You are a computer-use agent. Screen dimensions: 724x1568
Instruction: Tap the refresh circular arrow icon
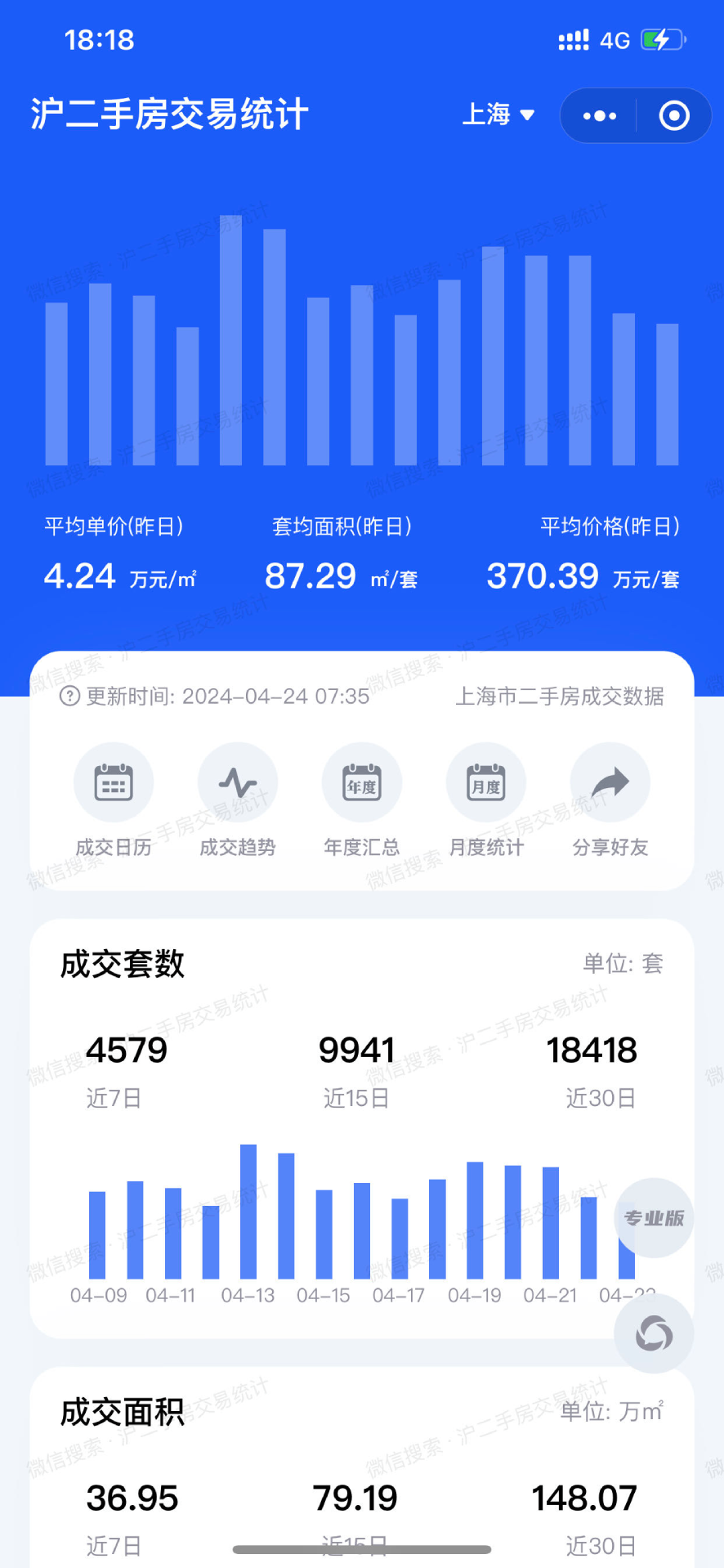coord(653,1333)
